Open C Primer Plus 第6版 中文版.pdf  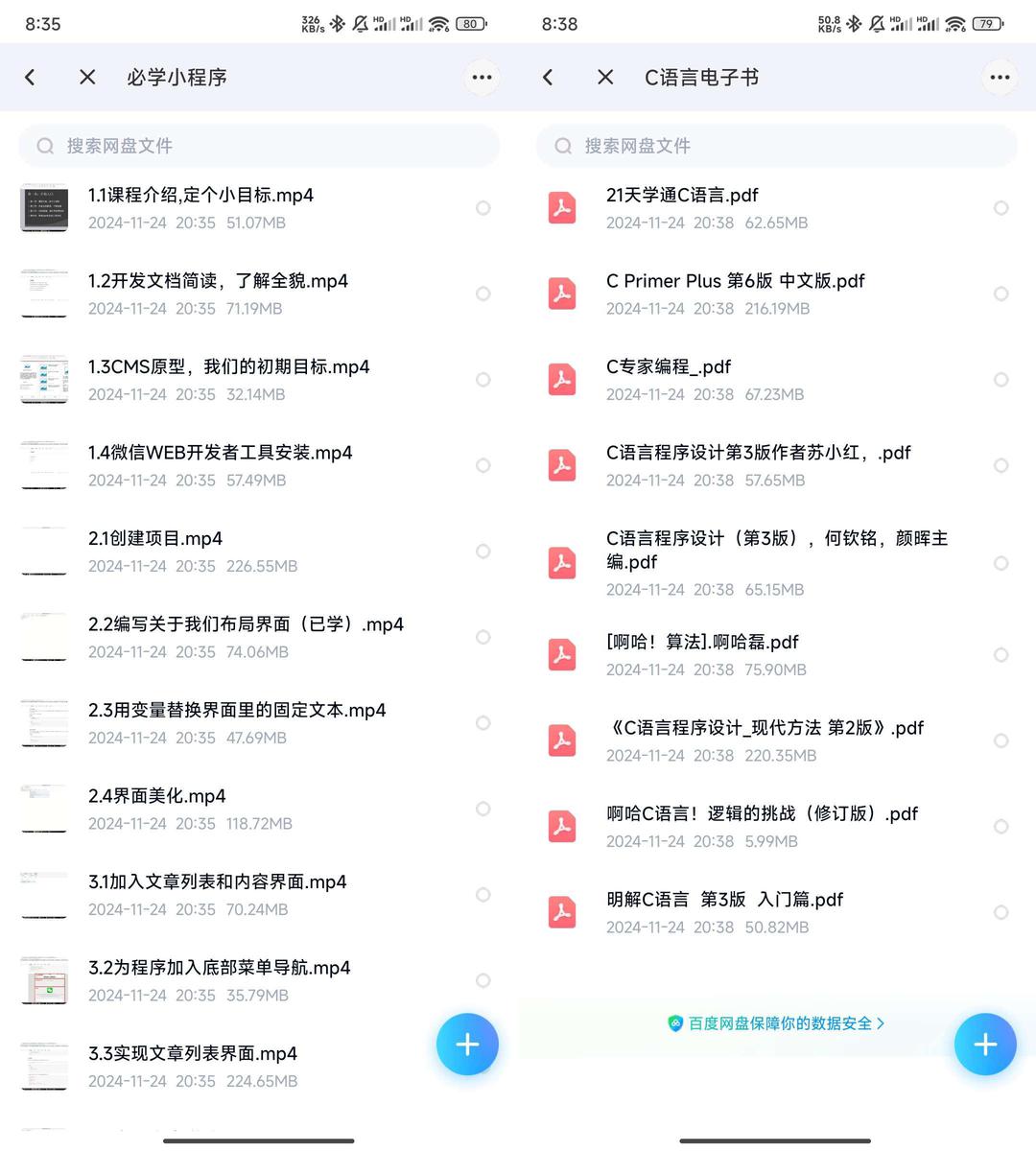click(x=735, y=281)
